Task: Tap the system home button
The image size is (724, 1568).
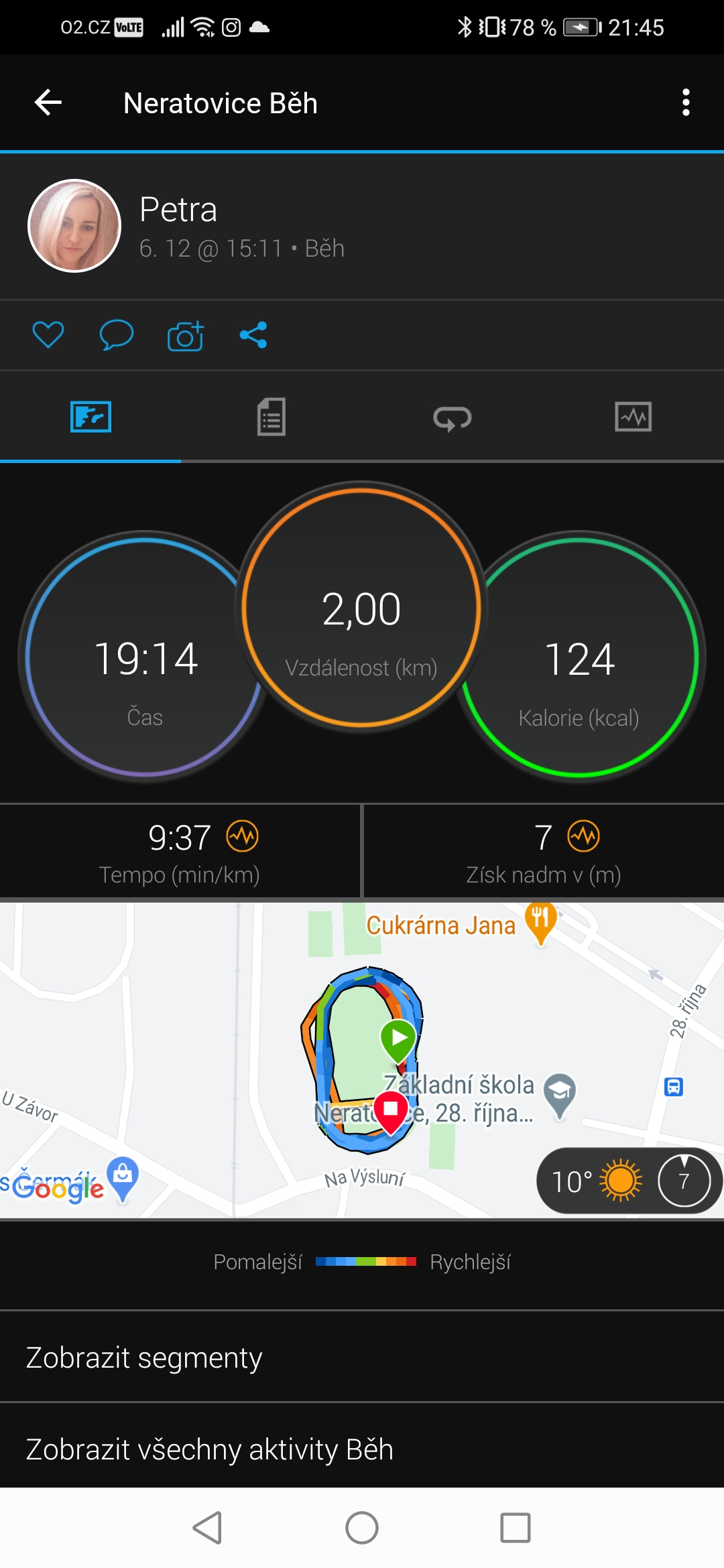Action: (362, 1528)
